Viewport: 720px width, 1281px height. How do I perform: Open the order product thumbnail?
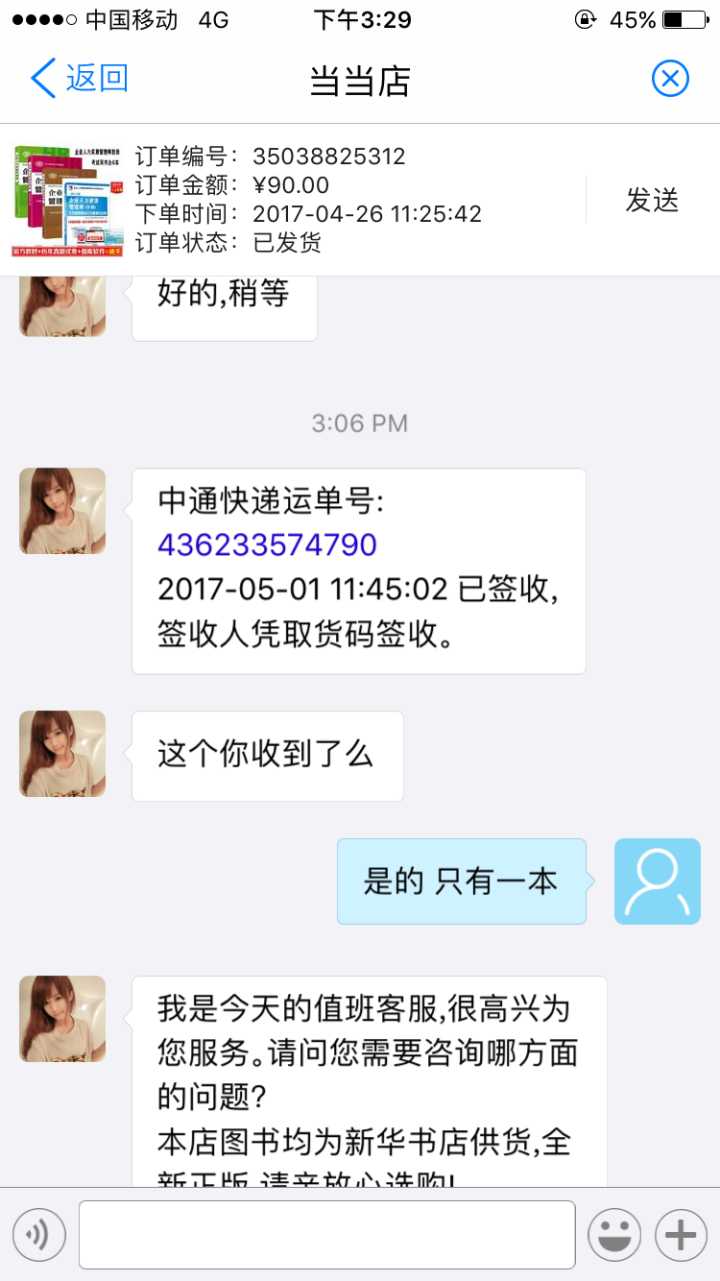(68, 200)
